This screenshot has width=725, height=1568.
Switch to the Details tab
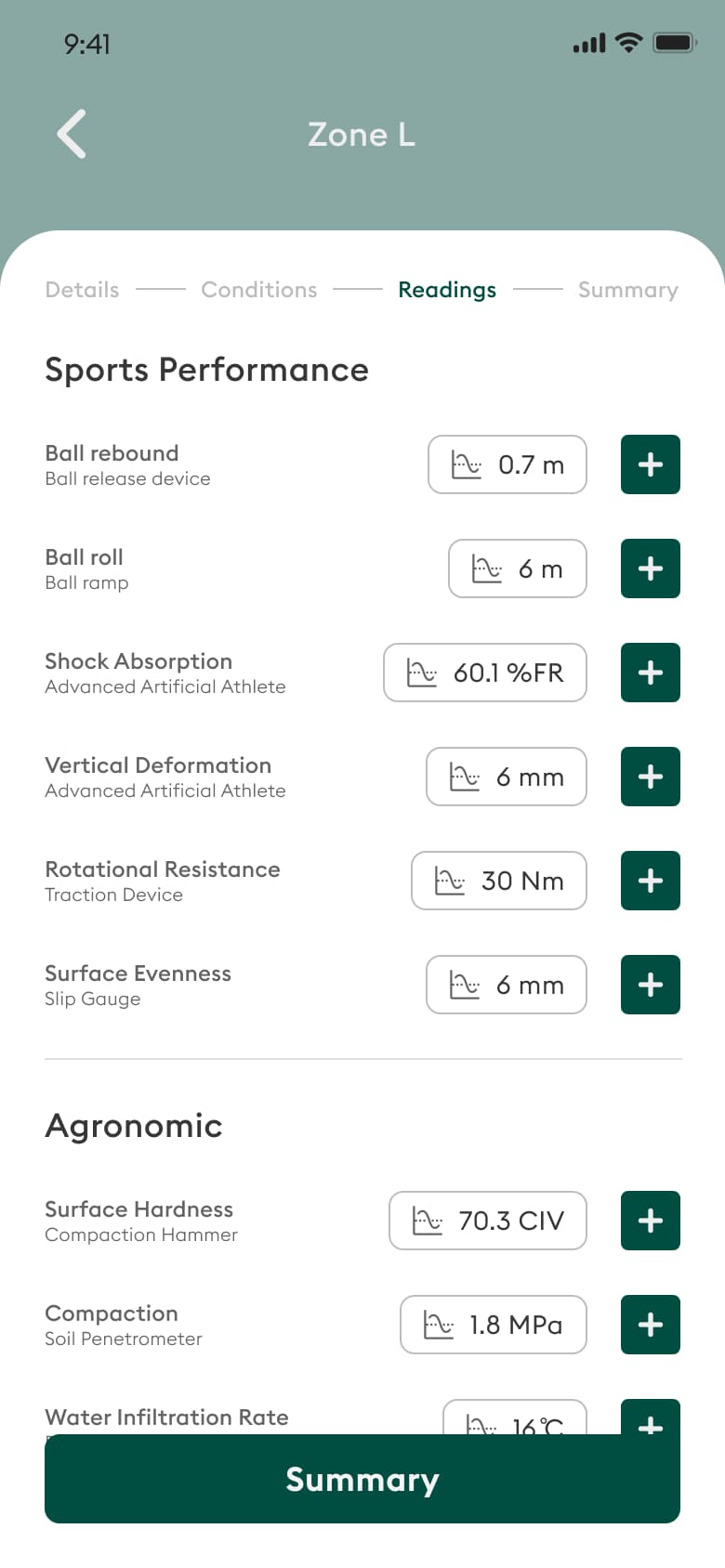pyautogui.click(x=82, y=290)
